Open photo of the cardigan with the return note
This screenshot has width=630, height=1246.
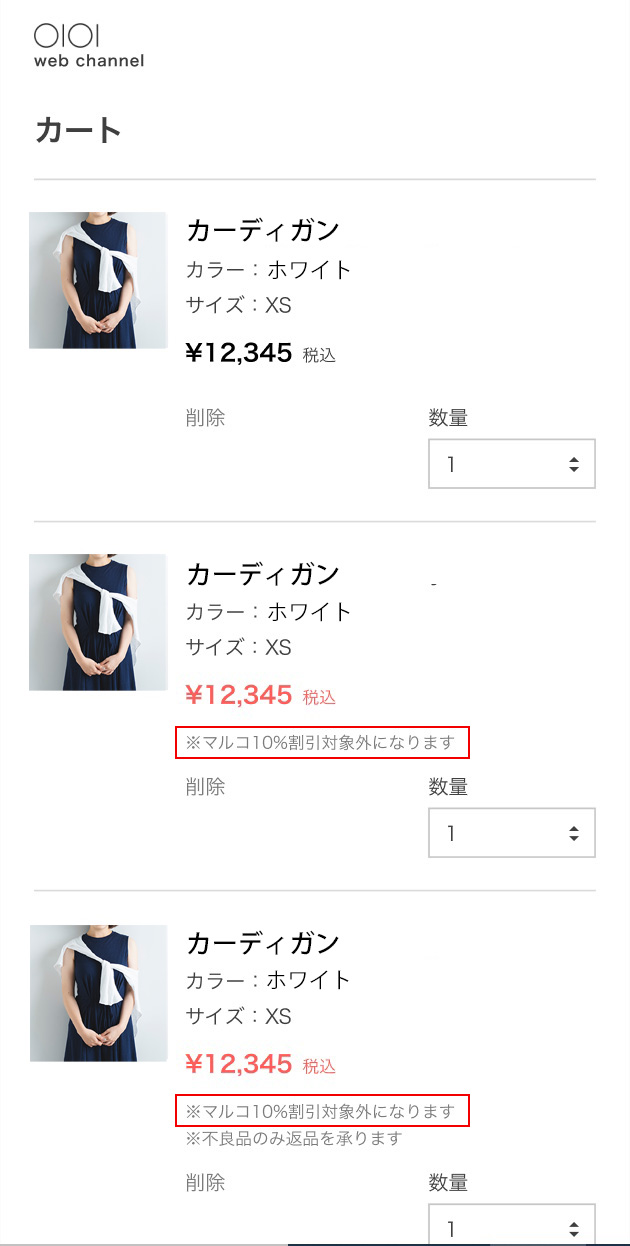(97, 993)
